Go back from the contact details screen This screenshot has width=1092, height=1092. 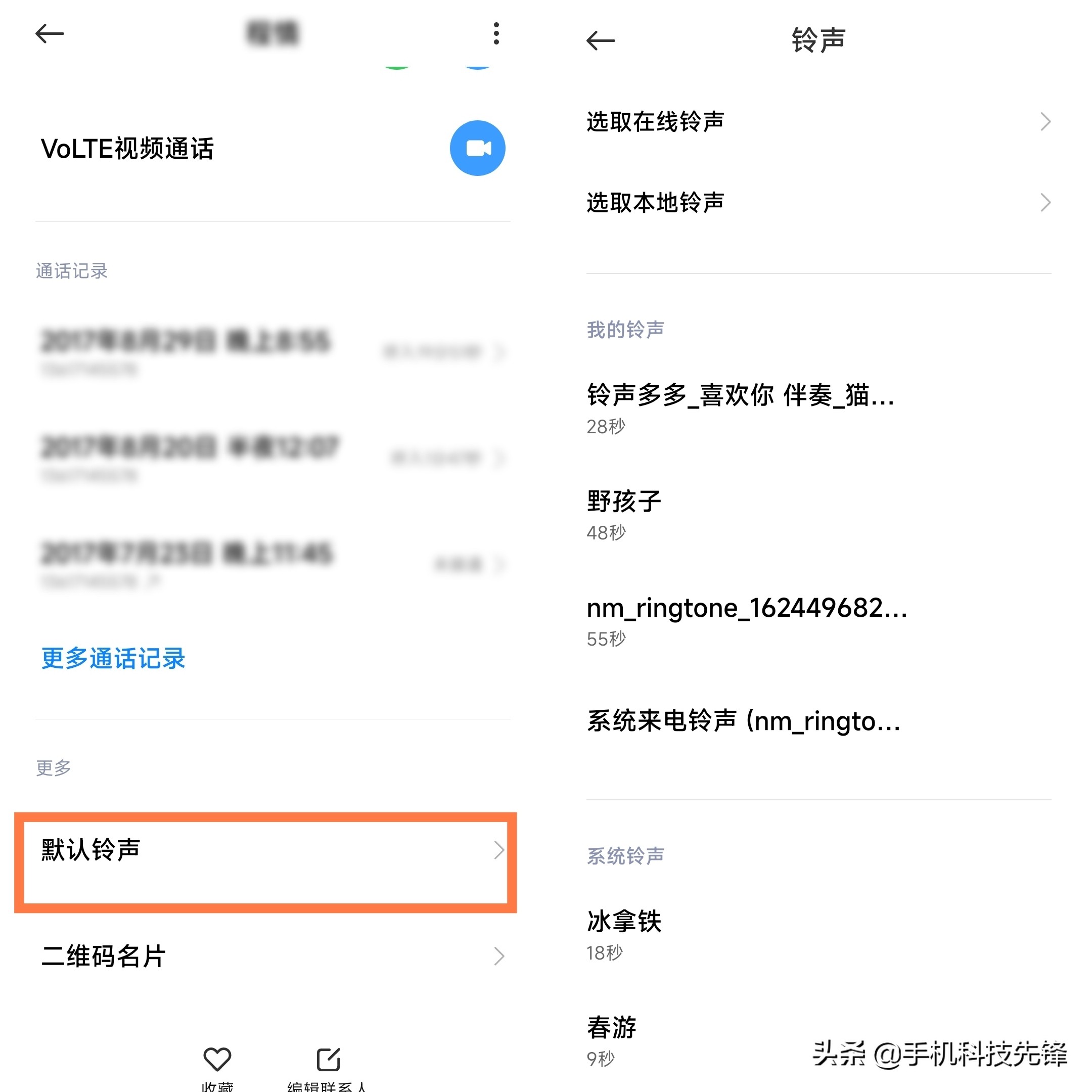pos(50,34)
